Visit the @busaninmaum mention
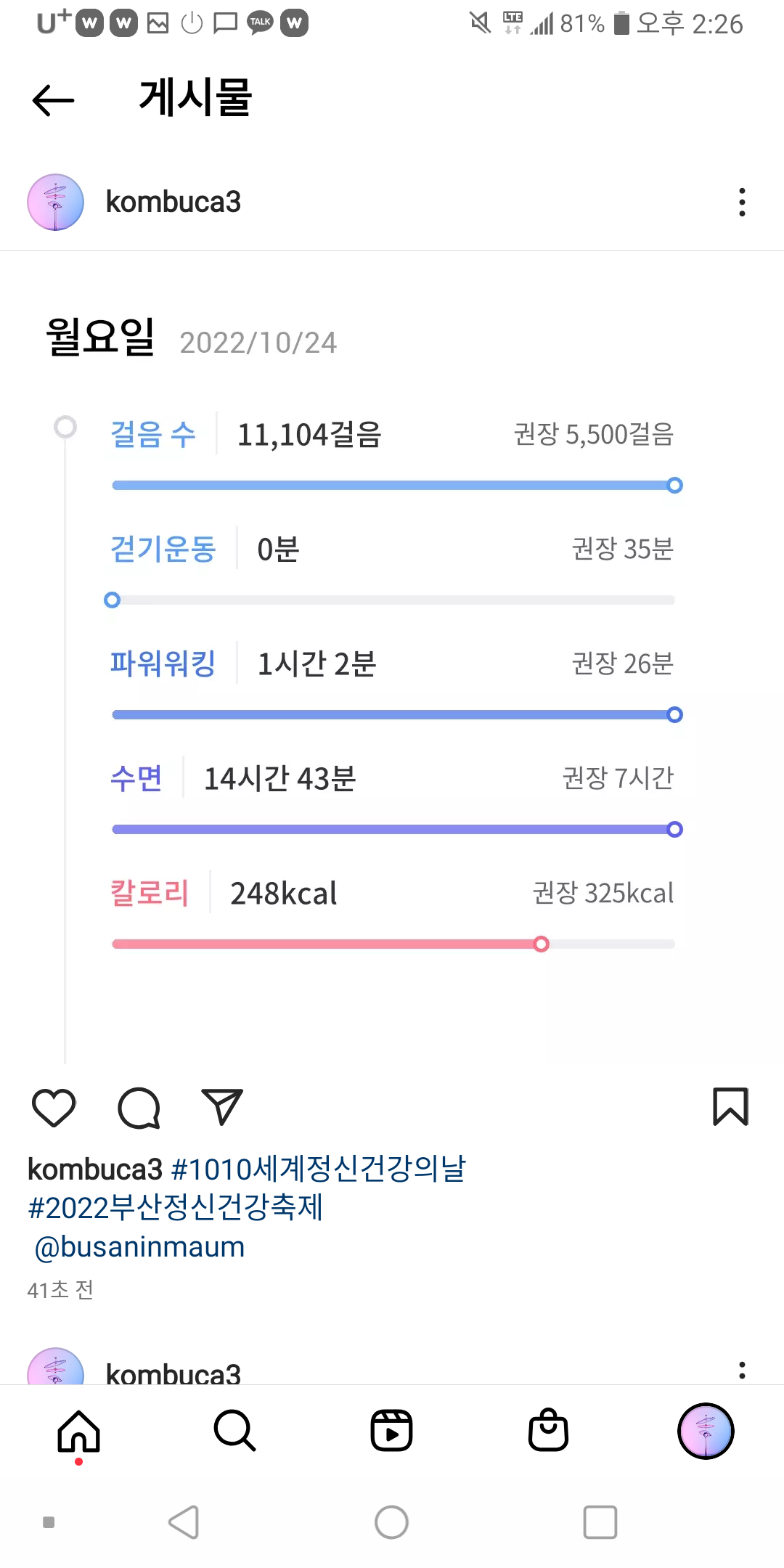Screen dimensions: 784x1568 [139, 1247]
